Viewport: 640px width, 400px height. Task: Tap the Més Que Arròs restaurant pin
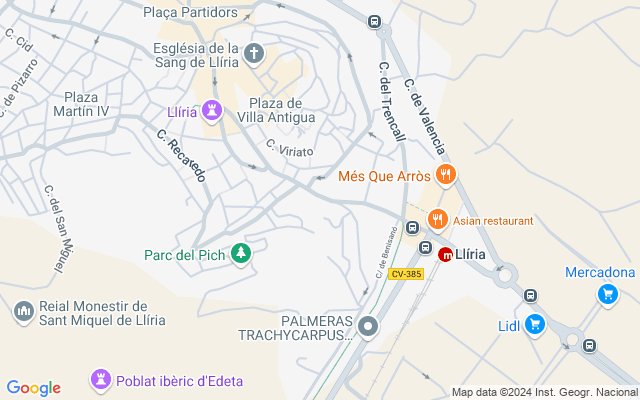coord(446,175)
